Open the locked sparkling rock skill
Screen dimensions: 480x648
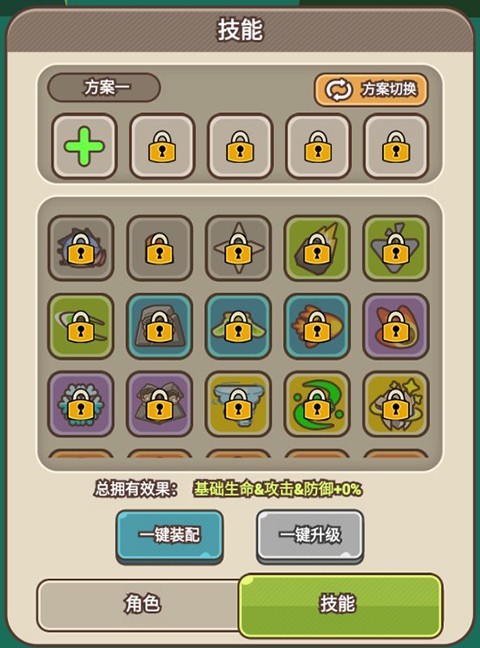396,404
